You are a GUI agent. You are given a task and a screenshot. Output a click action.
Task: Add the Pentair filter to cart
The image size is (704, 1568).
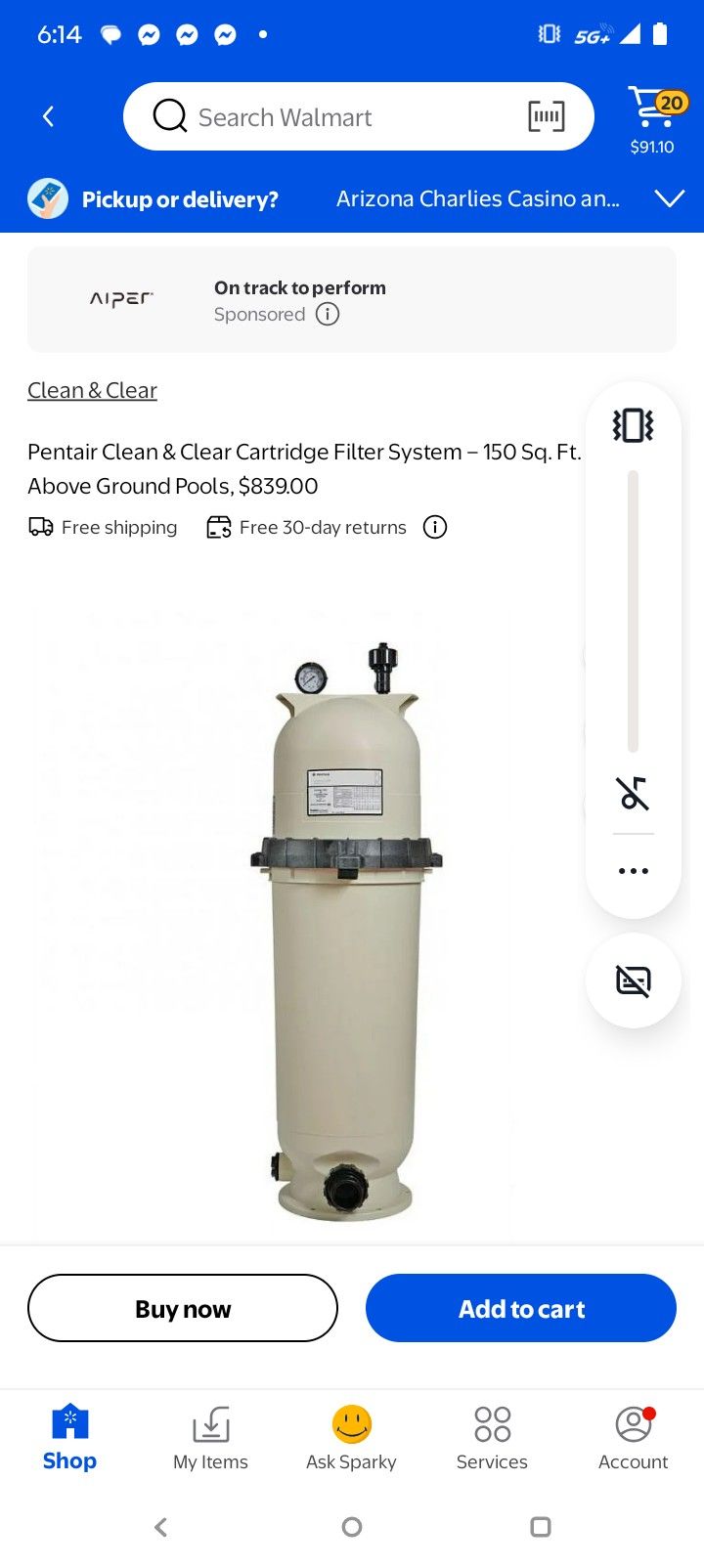tap(521, 1308)
